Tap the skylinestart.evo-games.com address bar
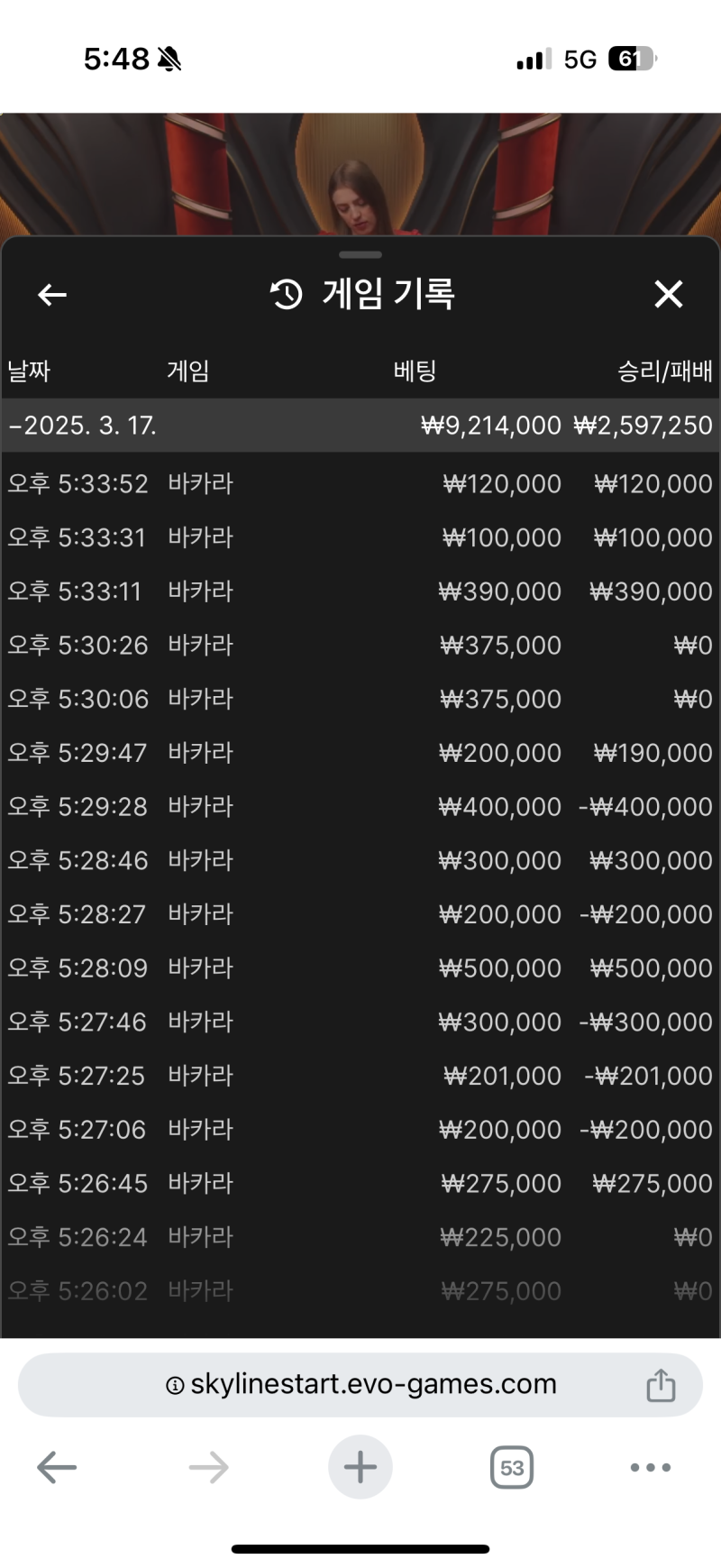Image resolution: width=721 pixels, height=1568 pixels. [x=360, y=1385]
